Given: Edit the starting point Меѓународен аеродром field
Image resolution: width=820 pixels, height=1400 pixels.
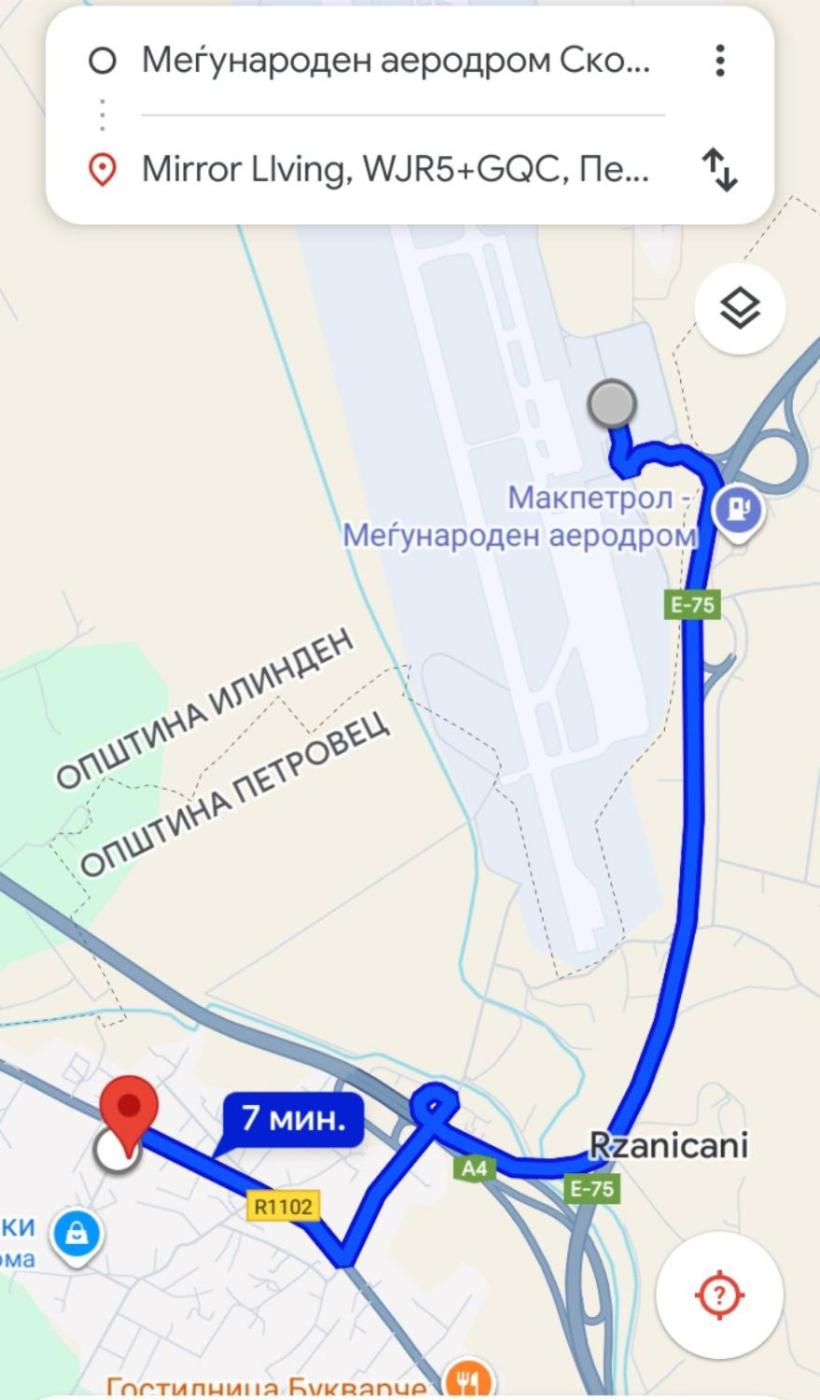Looking at the screenshot, I should [396, 61].
